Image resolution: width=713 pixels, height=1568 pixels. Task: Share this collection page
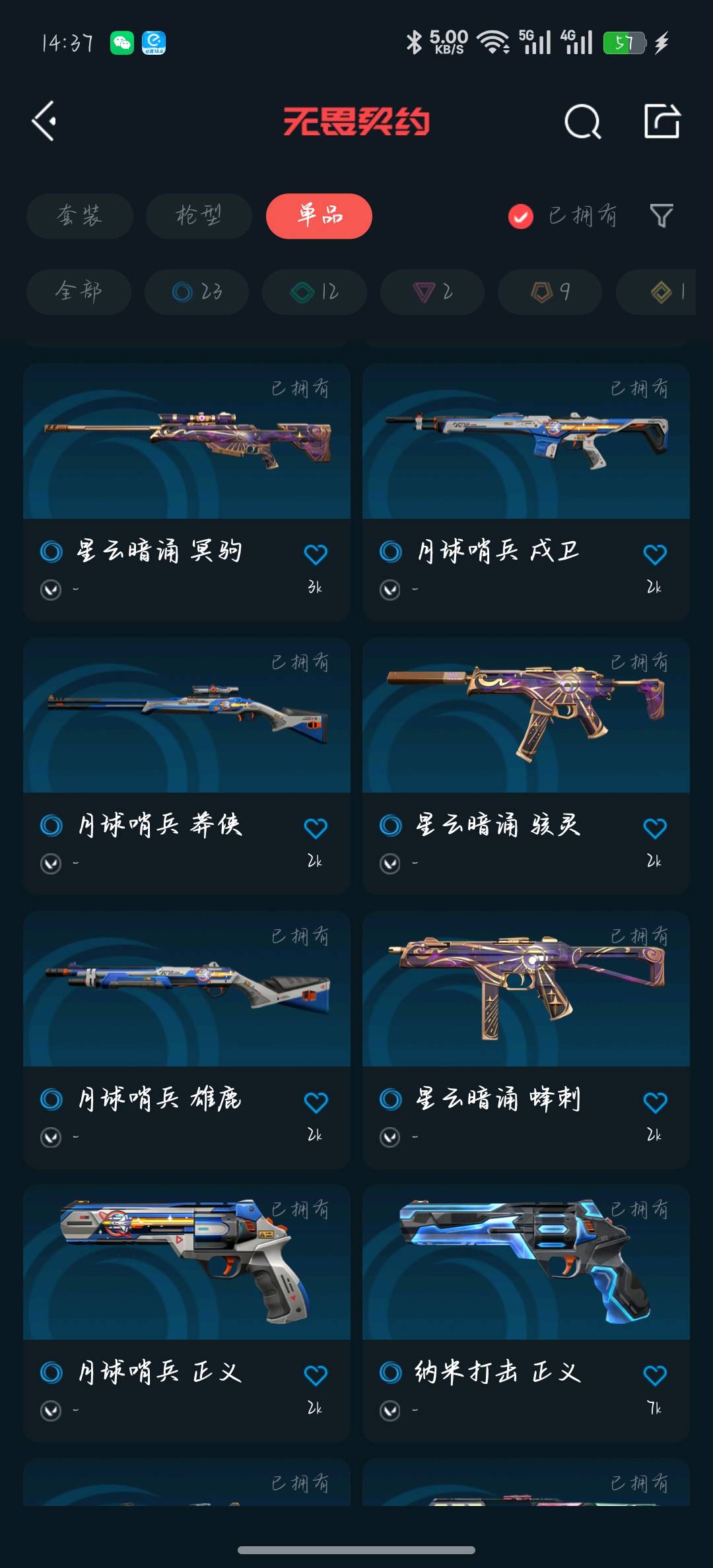tap(662, 121)
